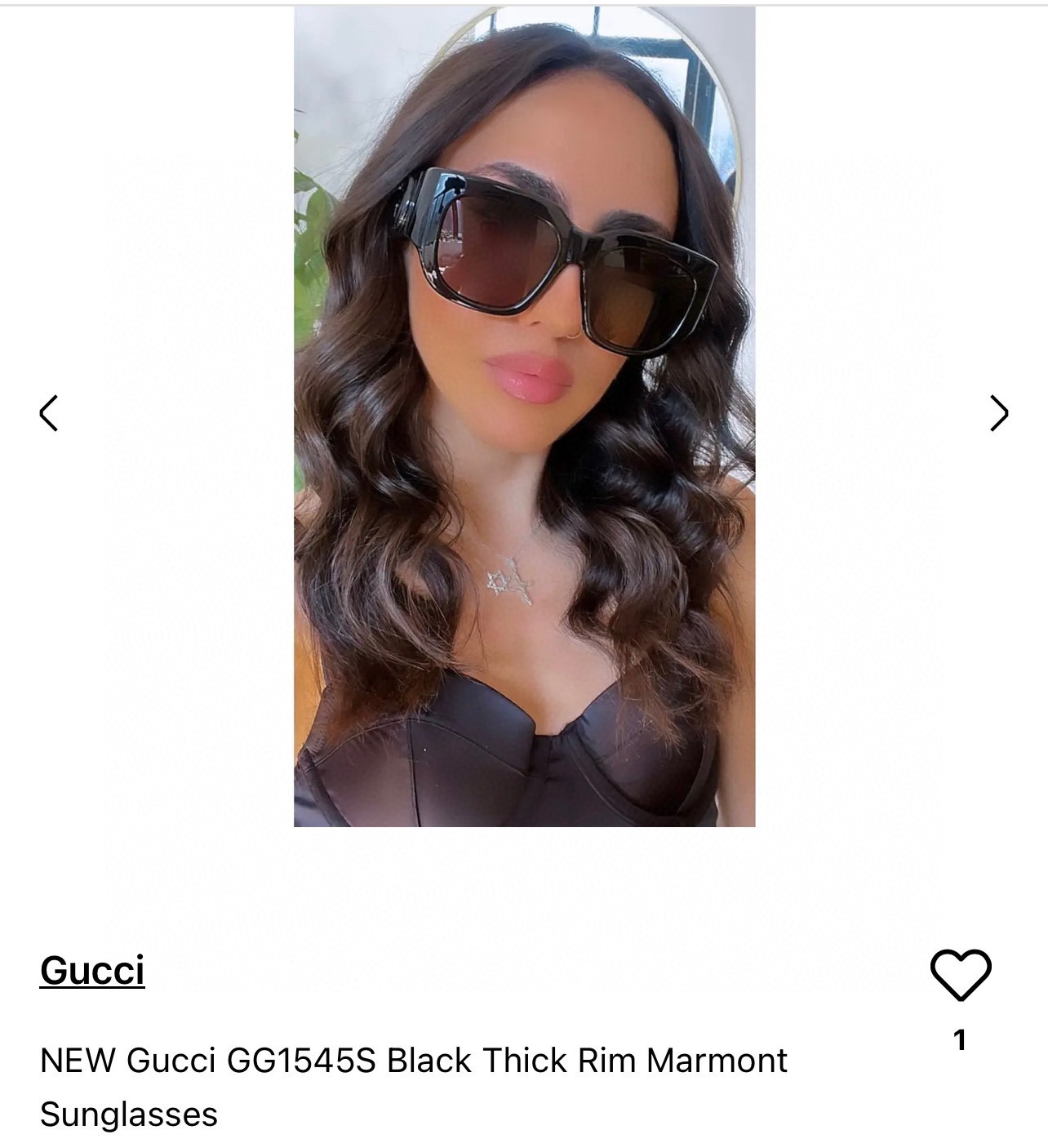Like this listing with the heart
This screenshot has height=1148, width=1048.
tap(960, 975)
